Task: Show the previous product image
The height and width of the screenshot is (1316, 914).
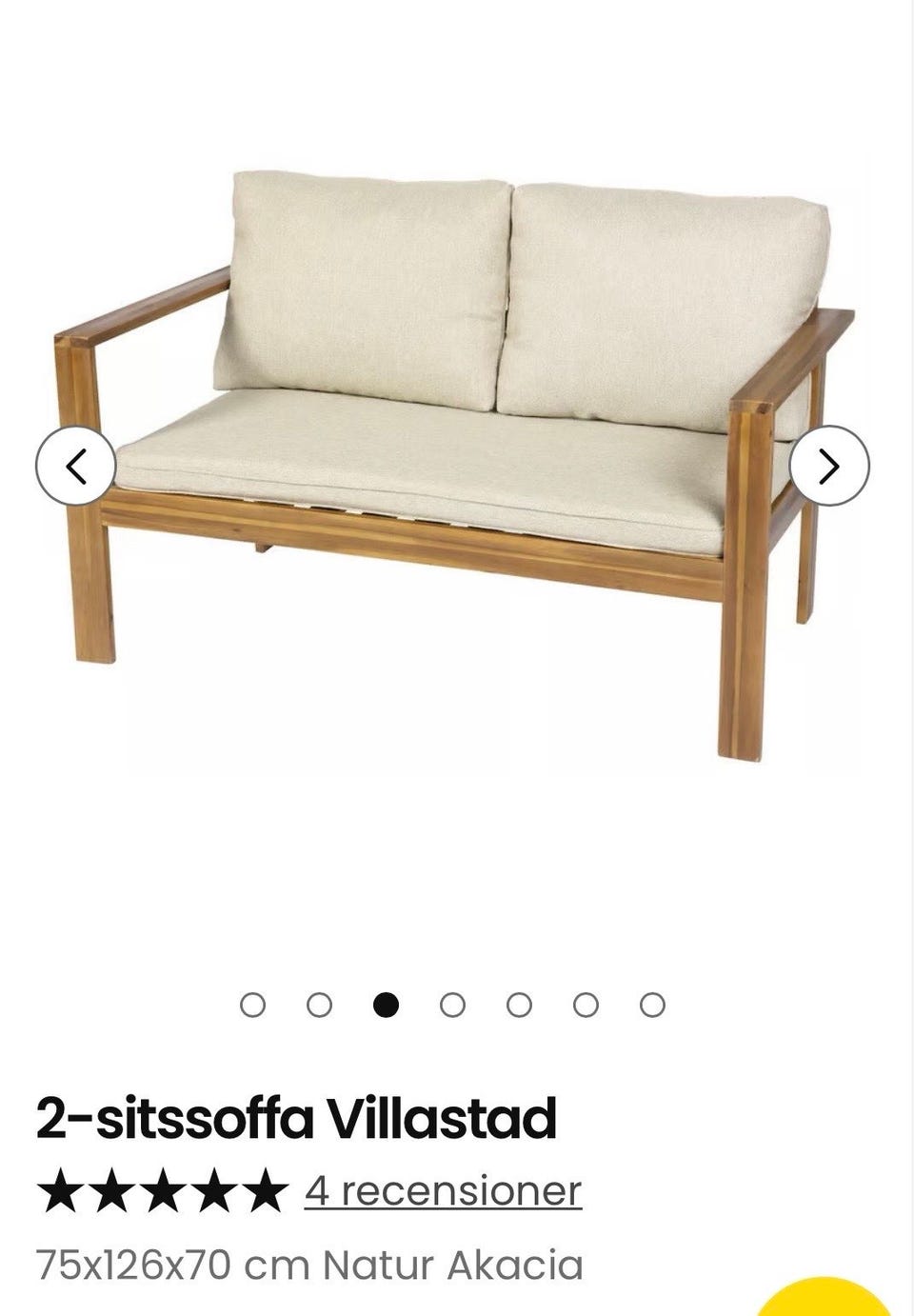Action: (x=76, y=466)
